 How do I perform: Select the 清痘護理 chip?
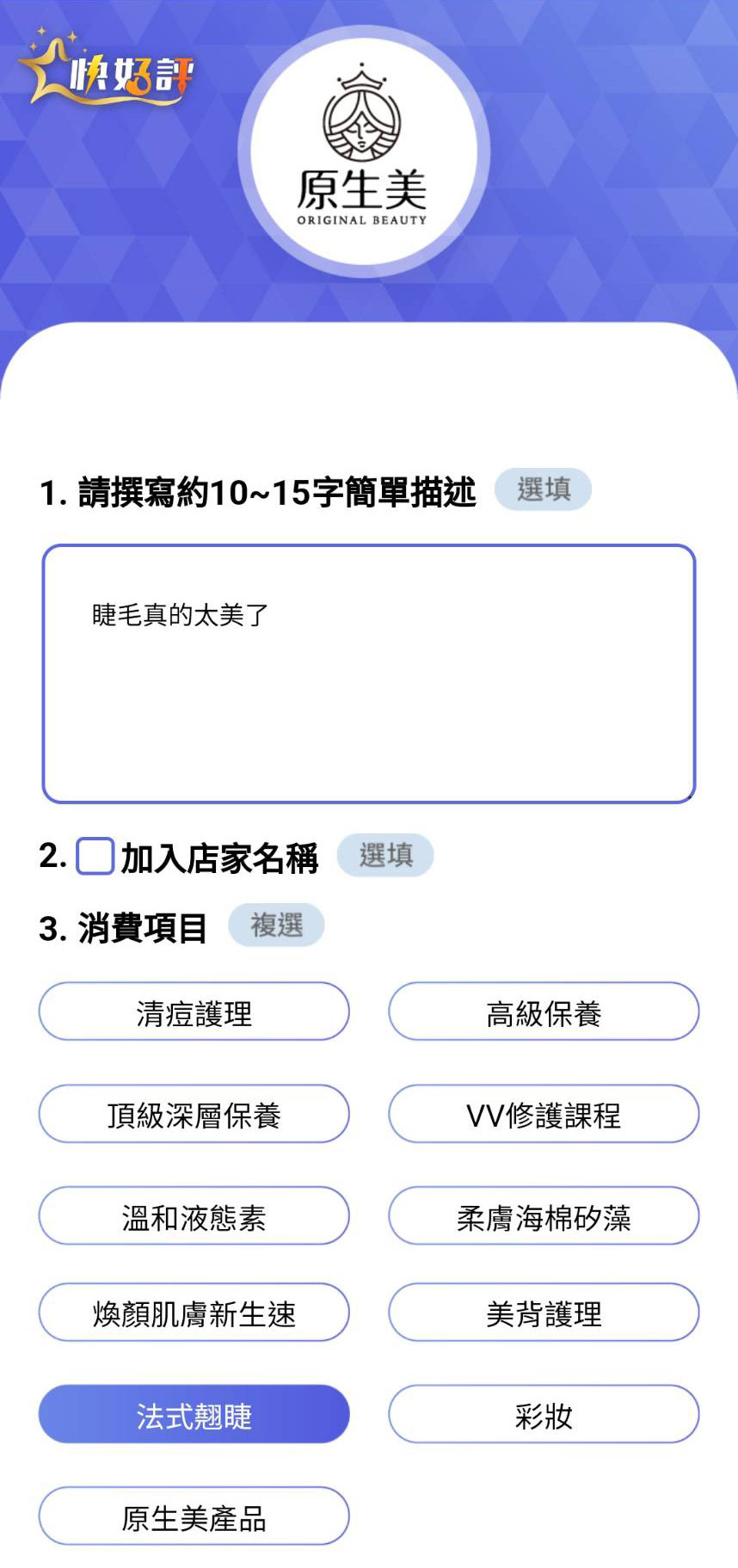pyautogui.click(x=194, y=1012)
